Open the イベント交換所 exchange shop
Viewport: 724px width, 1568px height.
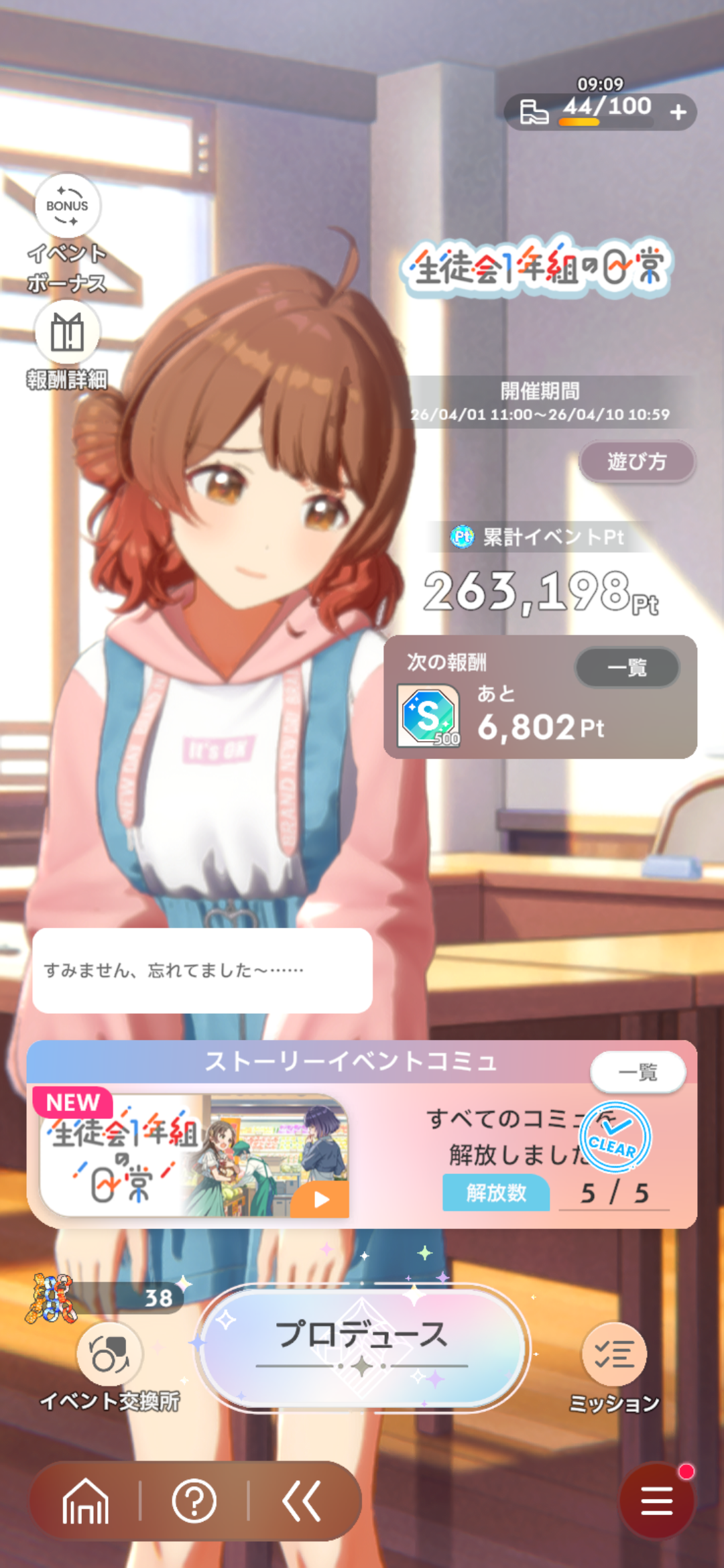[x=110, y=1355]
